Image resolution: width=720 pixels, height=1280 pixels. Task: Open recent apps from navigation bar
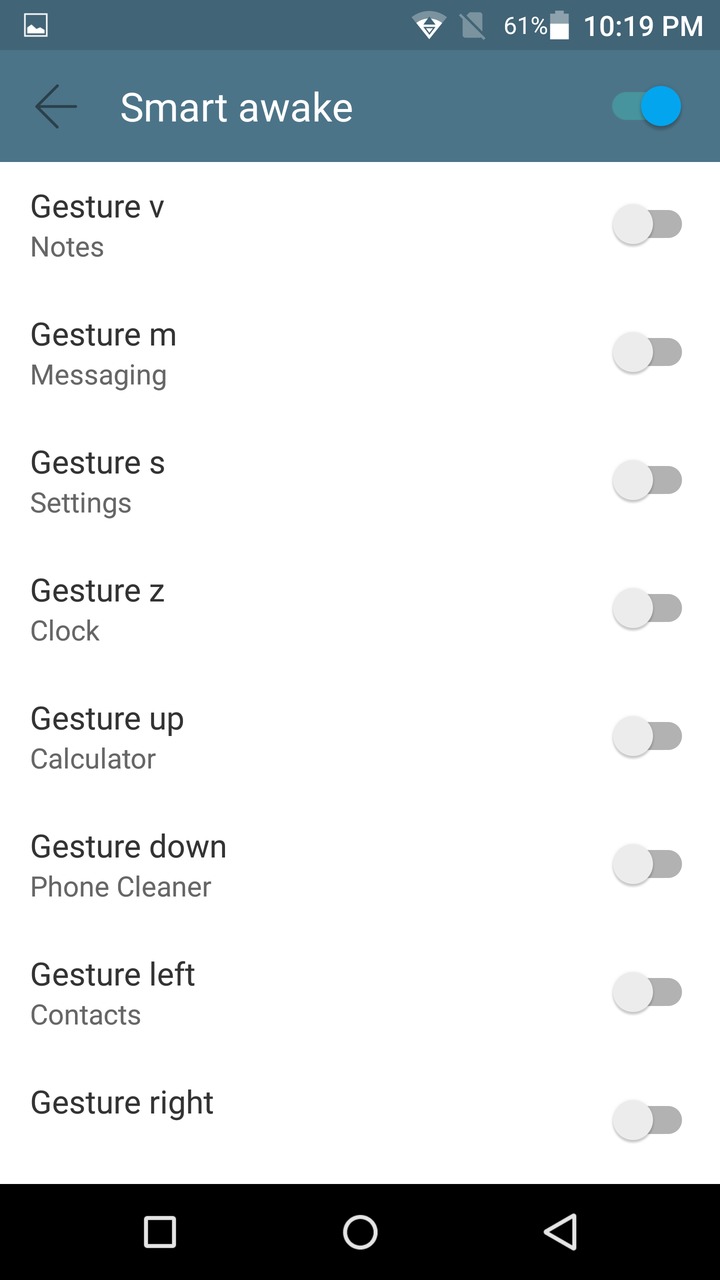point(160,1232)
